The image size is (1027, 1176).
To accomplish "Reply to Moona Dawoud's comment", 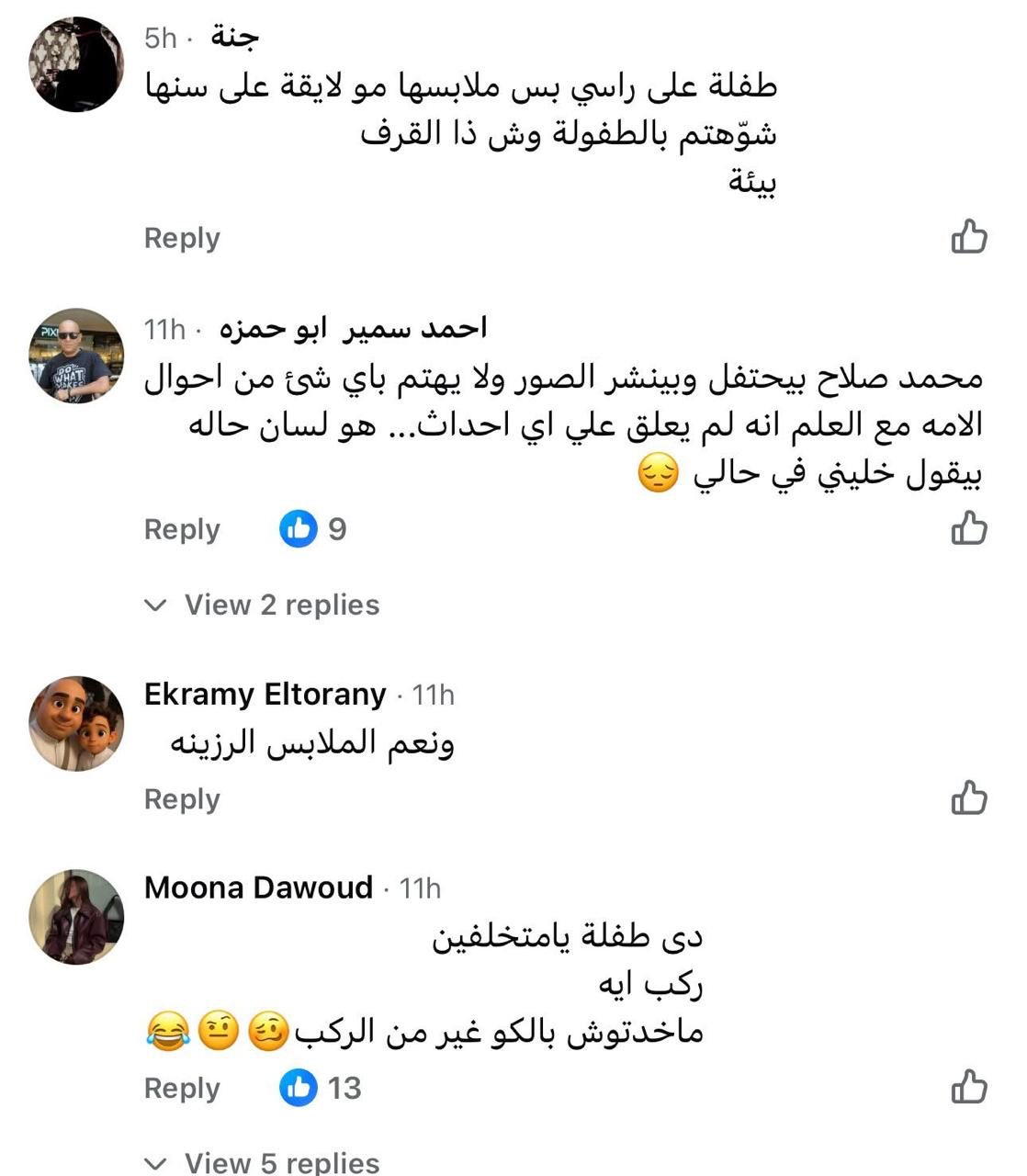I will tap(182, 1088).
